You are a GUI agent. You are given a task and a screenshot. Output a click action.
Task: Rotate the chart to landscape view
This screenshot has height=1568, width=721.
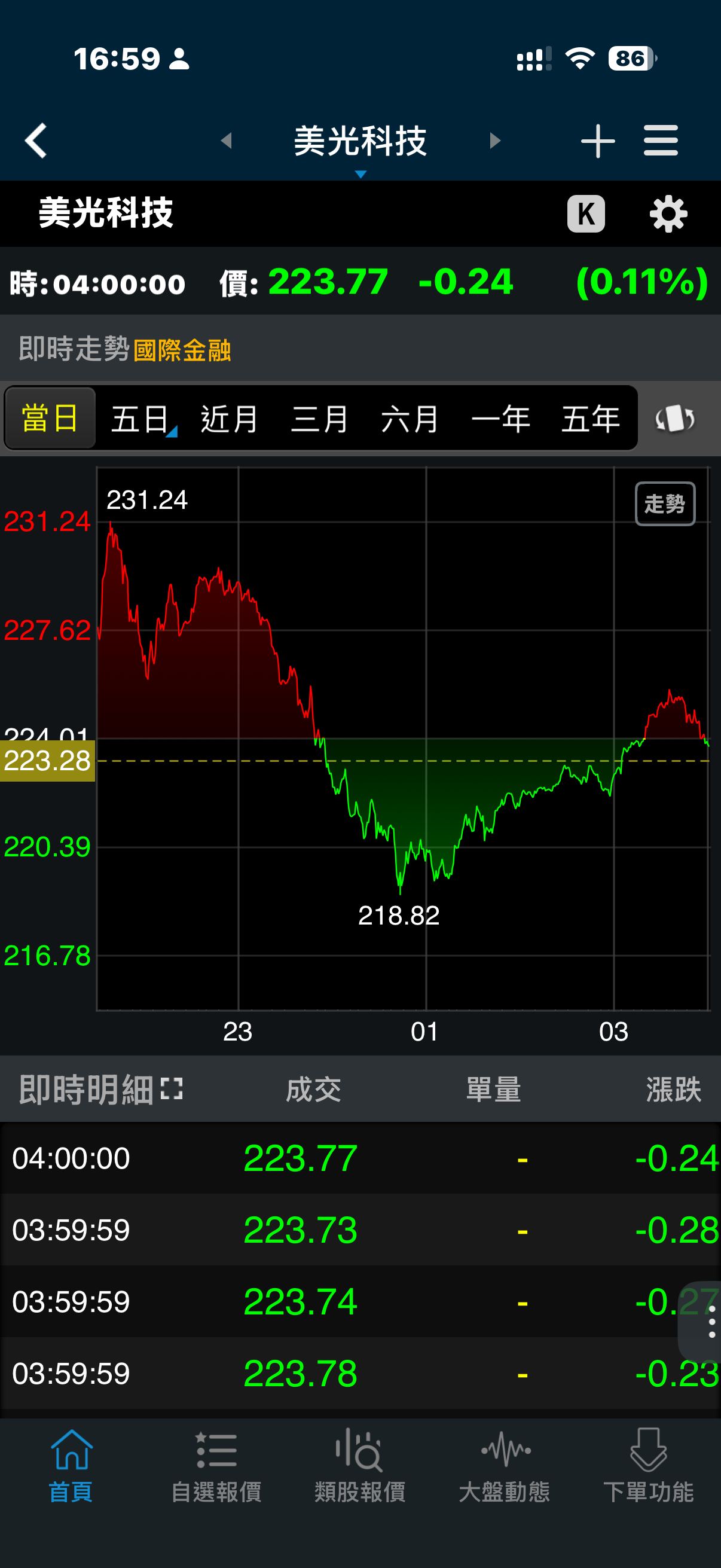(674, 419)
